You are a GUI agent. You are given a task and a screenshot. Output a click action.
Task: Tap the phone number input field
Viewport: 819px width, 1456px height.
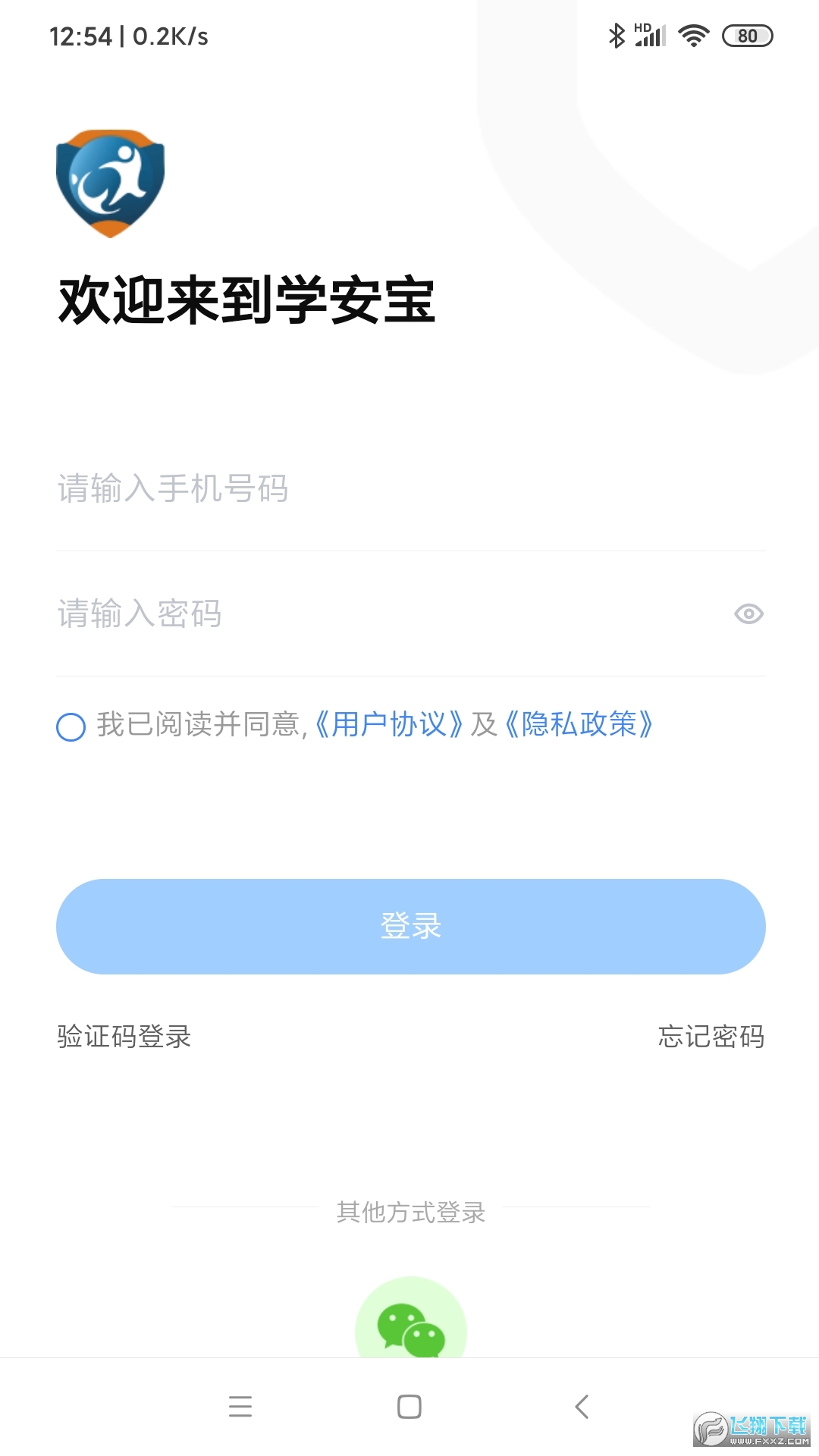pyautogui.click(x=410, y=489)
